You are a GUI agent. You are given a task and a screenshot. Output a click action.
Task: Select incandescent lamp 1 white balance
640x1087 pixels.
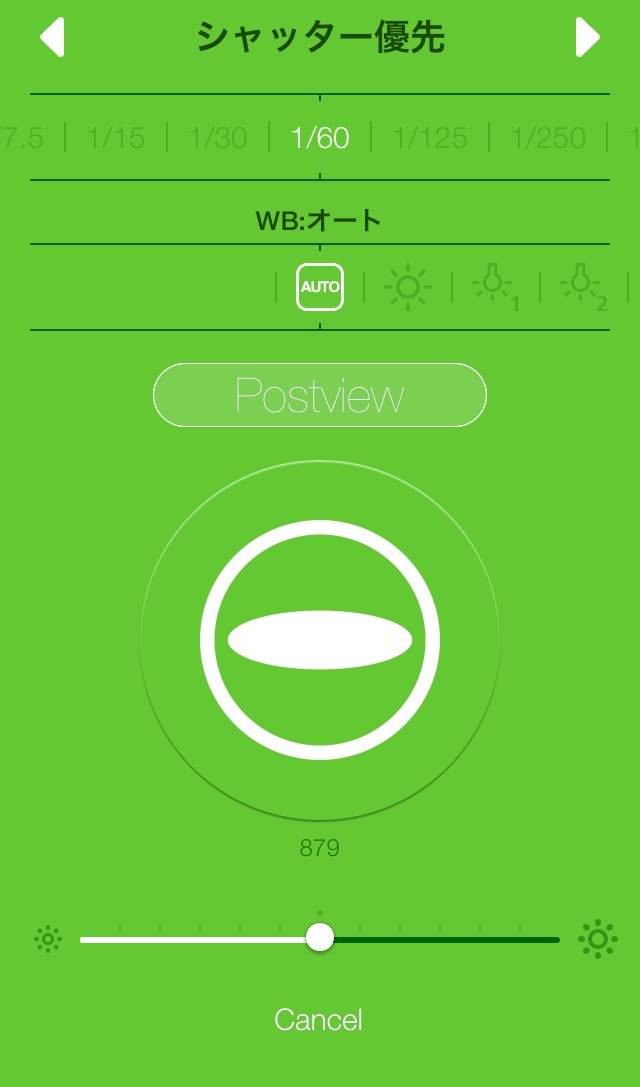coord(495,287)
